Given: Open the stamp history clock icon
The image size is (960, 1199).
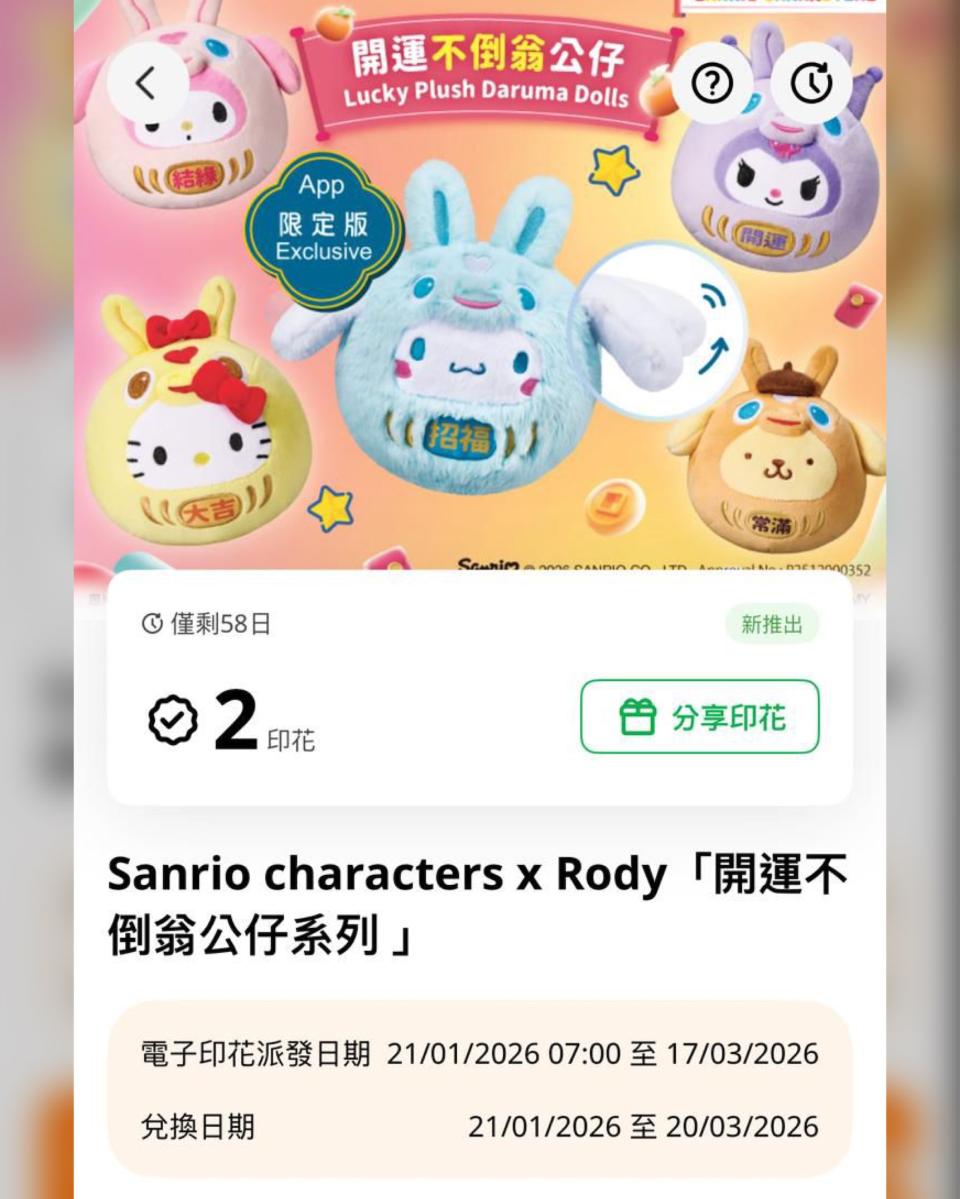Looking at the screenshot, I should pos(811,84).
